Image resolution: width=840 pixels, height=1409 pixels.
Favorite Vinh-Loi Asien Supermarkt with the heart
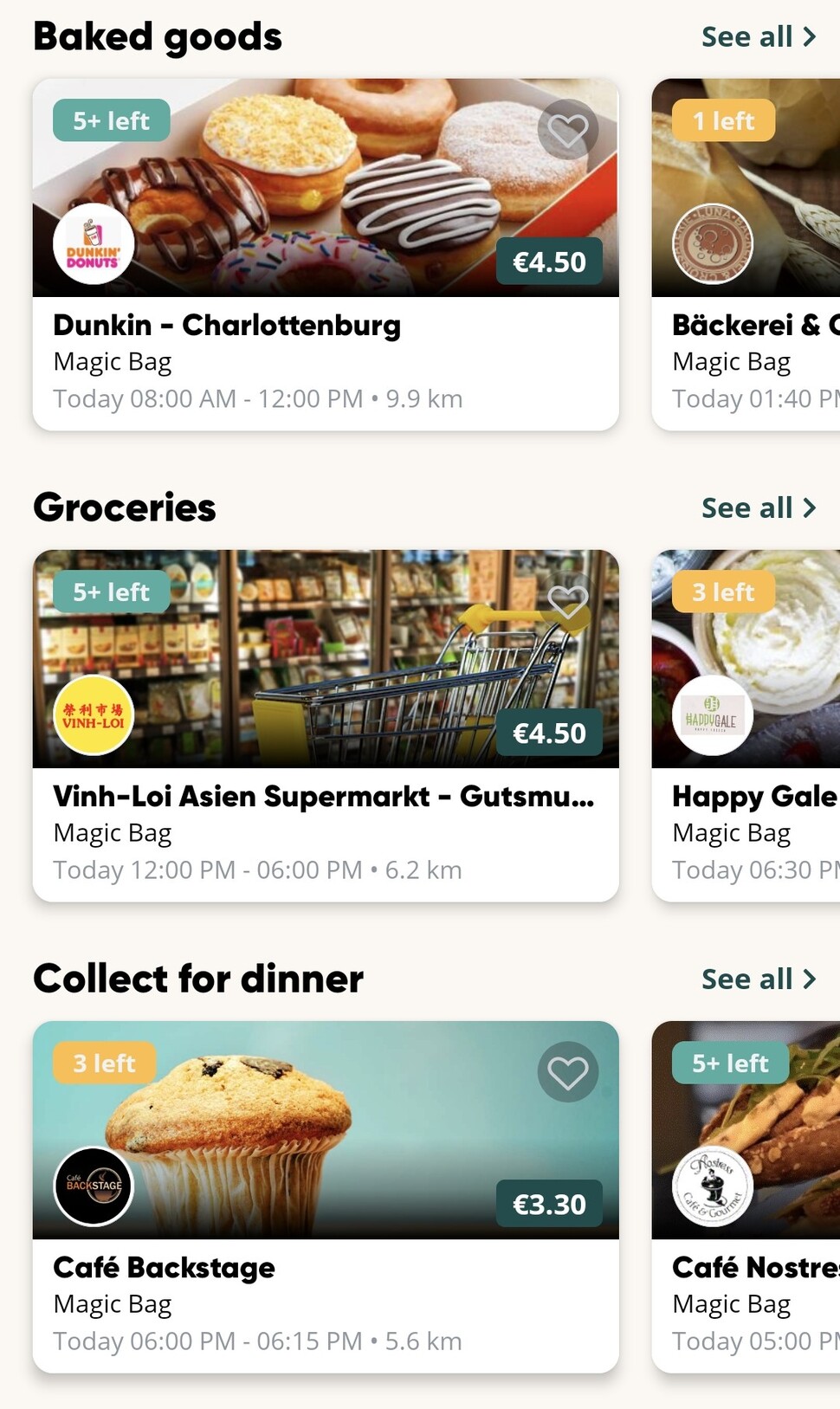[x=568, y=601]
